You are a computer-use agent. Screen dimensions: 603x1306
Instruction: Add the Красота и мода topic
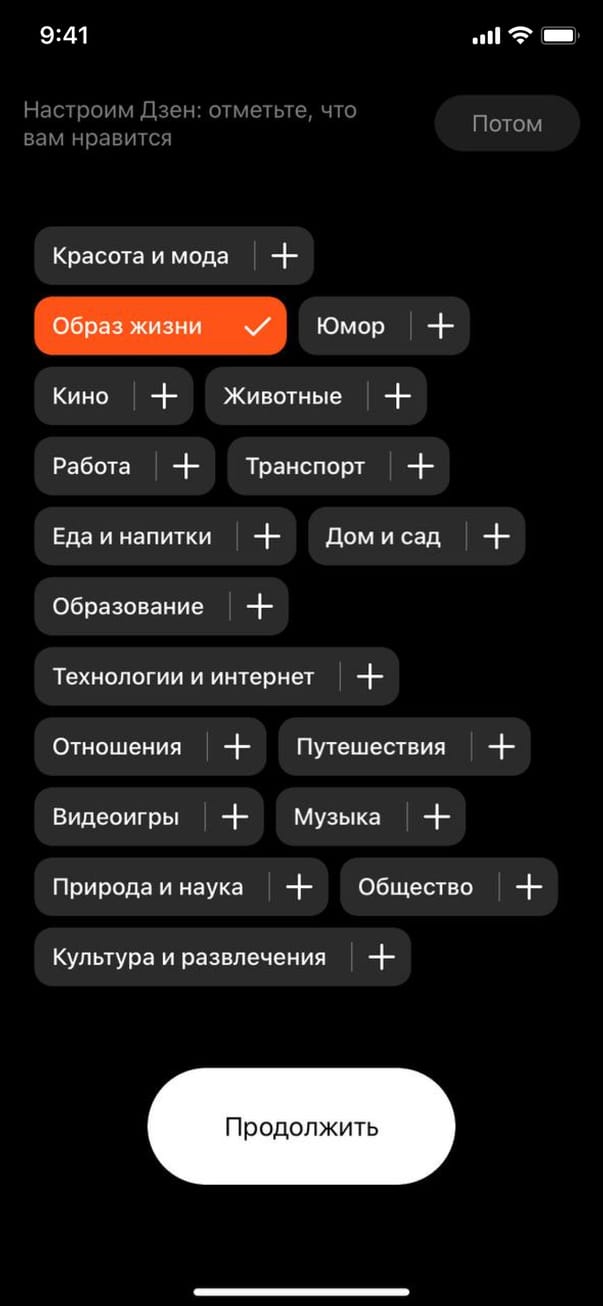point(173,256)
